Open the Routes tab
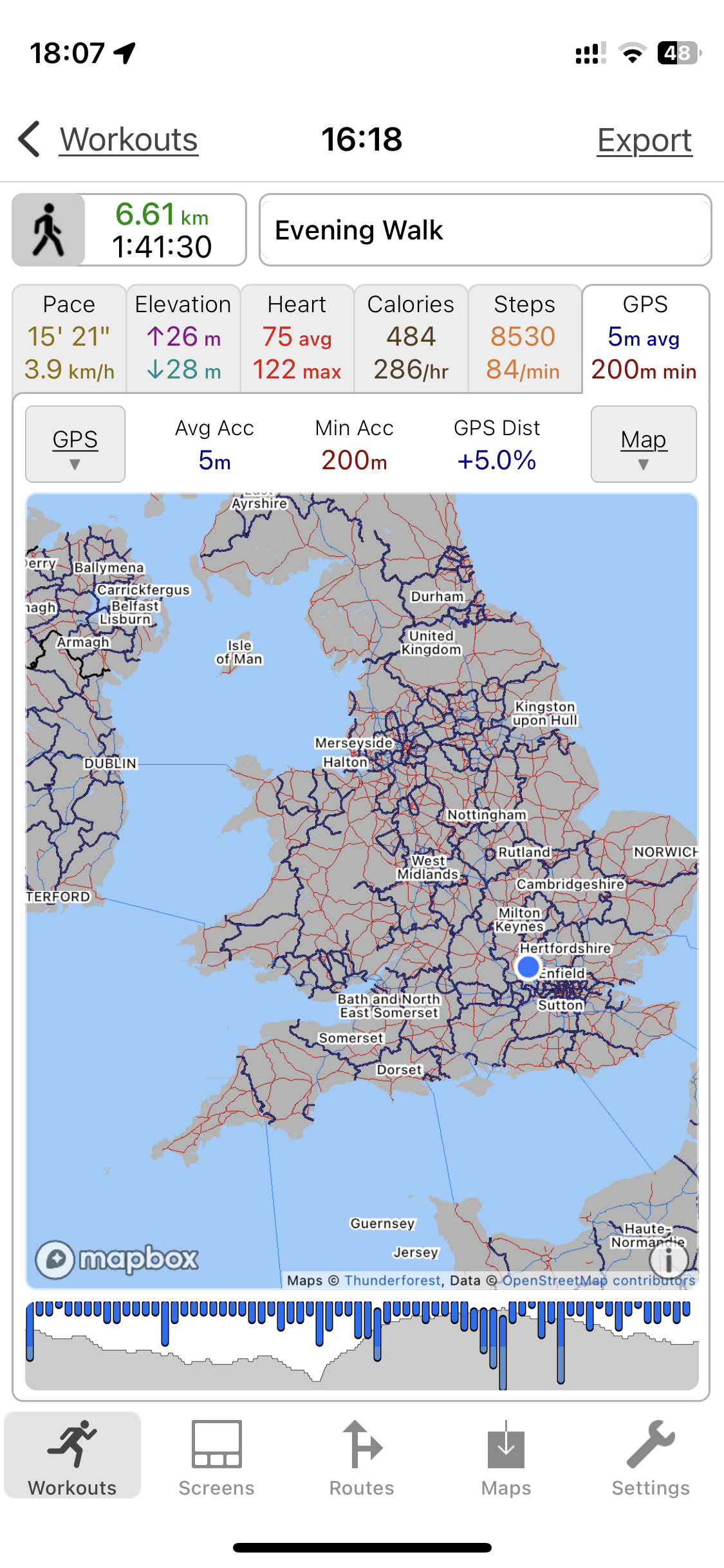 coord(362,1459)
